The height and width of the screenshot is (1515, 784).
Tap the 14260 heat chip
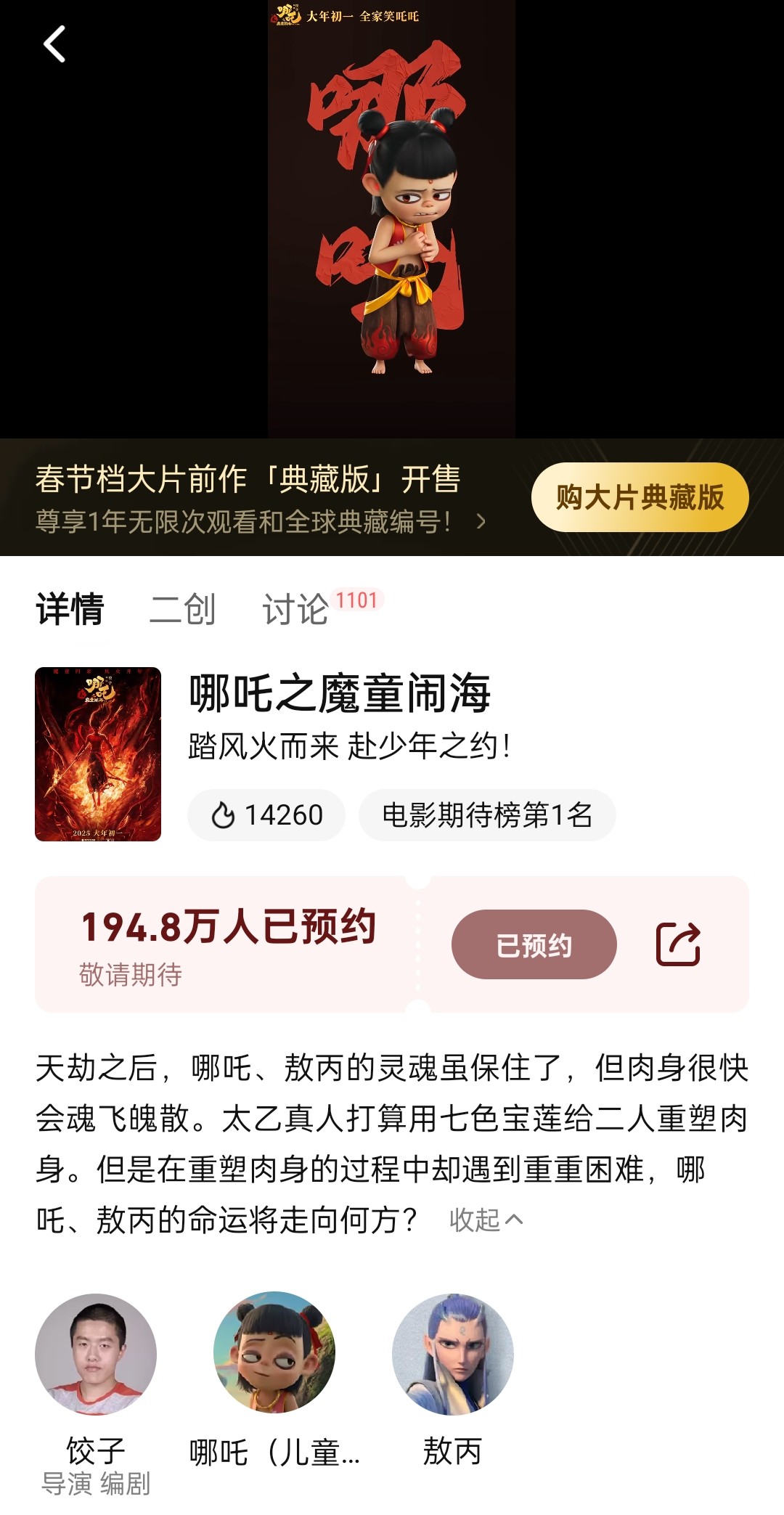click(266, 814)
